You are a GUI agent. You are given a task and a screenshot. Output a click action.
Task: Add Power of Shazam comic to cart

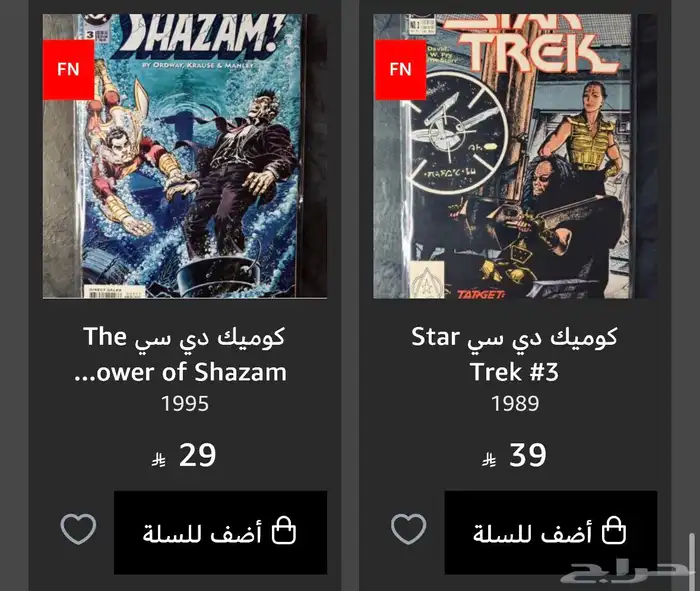pyautogui.click(x=220, y=532)
